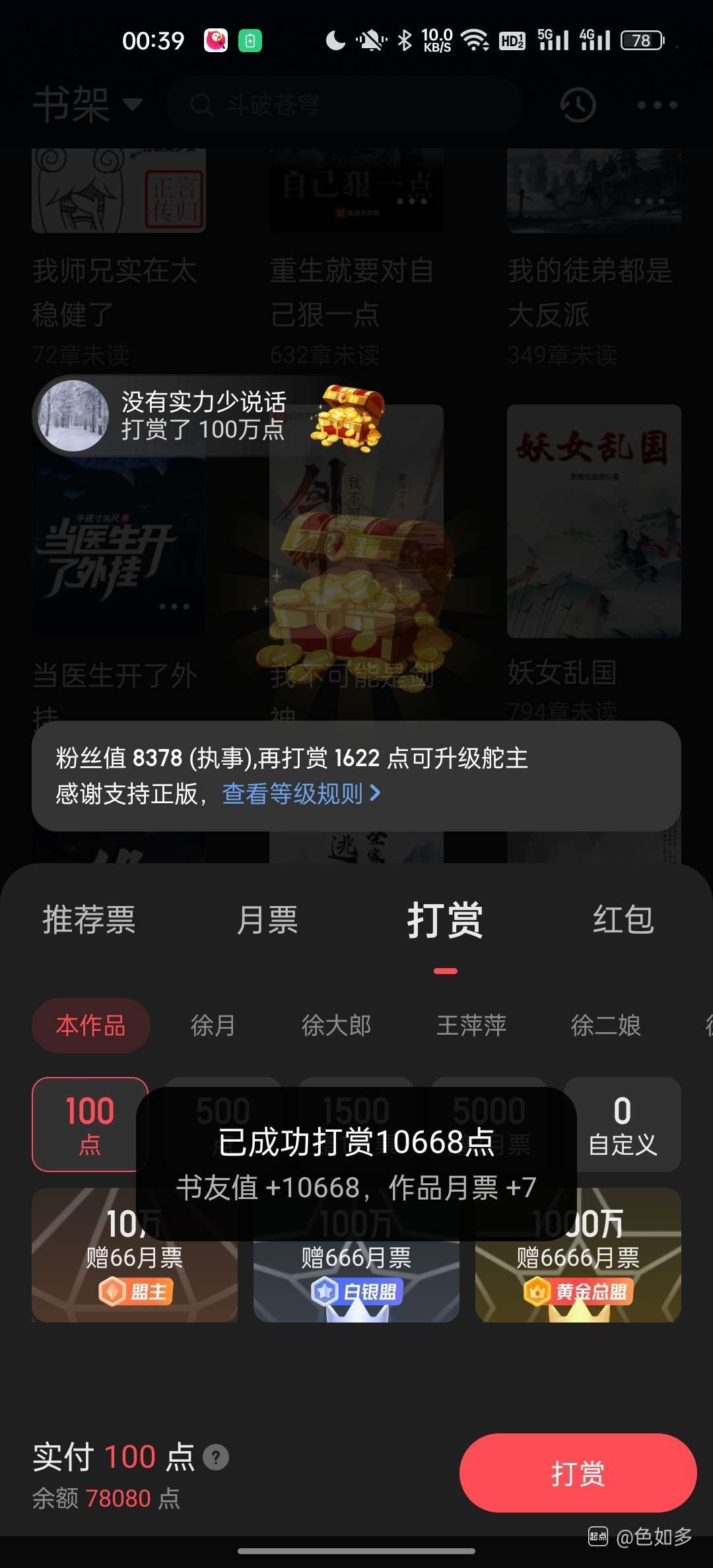
Task: Open the 查看等级规则 link
Action: click(301, 793)
